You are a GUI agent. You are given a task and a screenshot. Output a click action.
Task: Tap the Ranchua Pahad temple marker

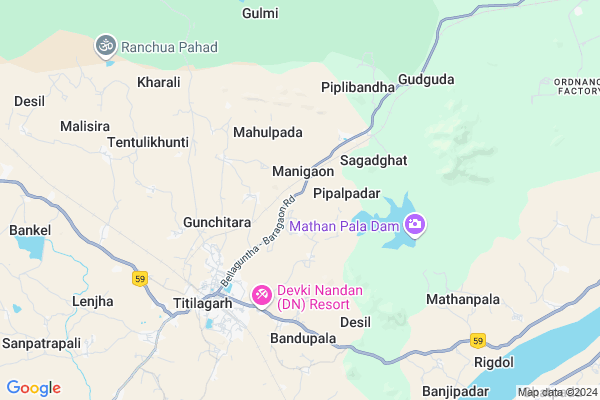[106, 46]
